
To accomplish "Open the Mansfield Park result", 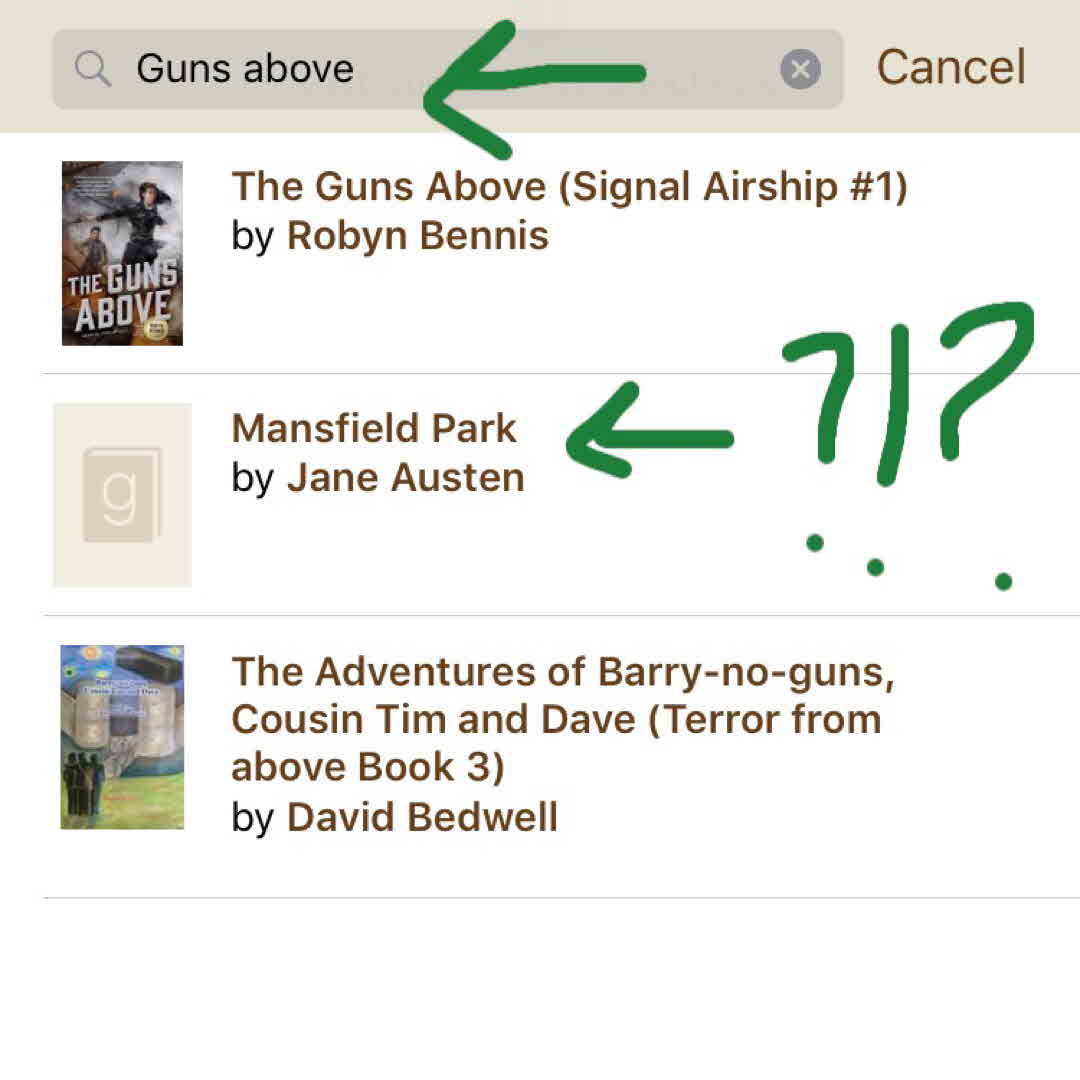I will click(x=374, y=429).
